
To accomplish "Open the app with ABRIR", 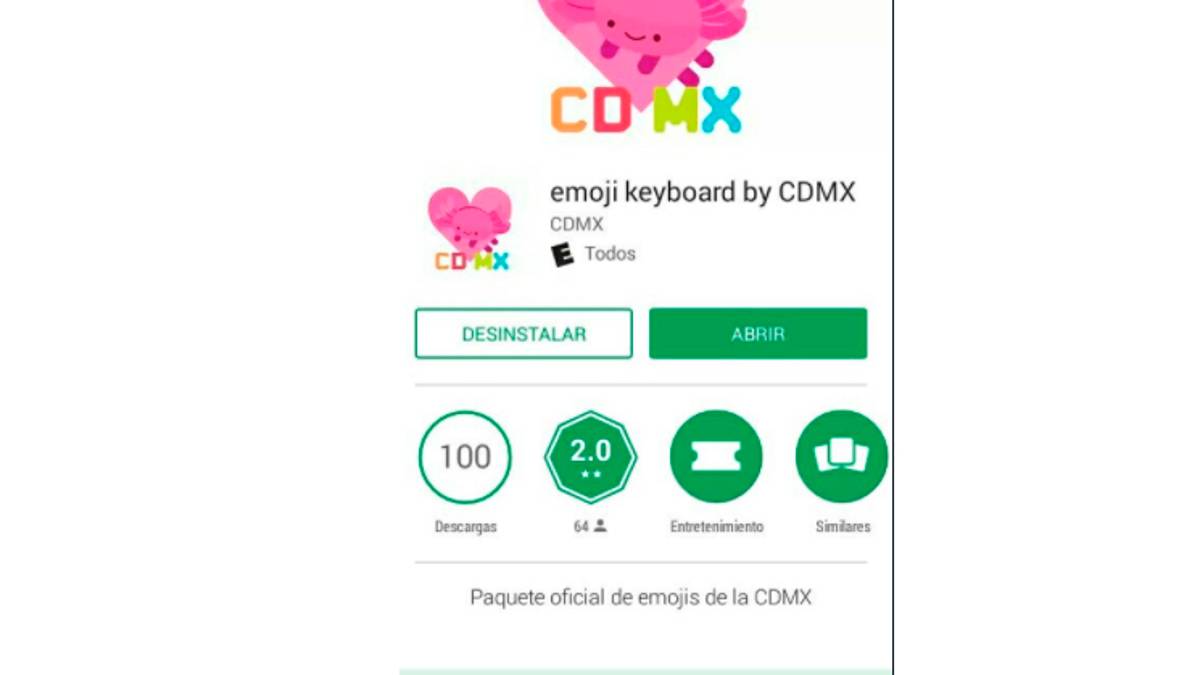I will (757, 334).
